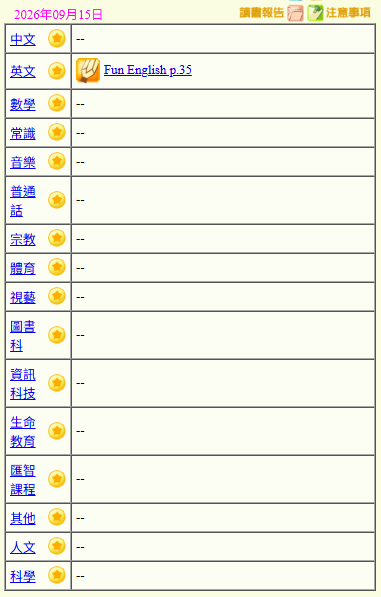
Task: Open the 讀書報告 book report button
Action: pyautogui.click(x=271, y=13)
